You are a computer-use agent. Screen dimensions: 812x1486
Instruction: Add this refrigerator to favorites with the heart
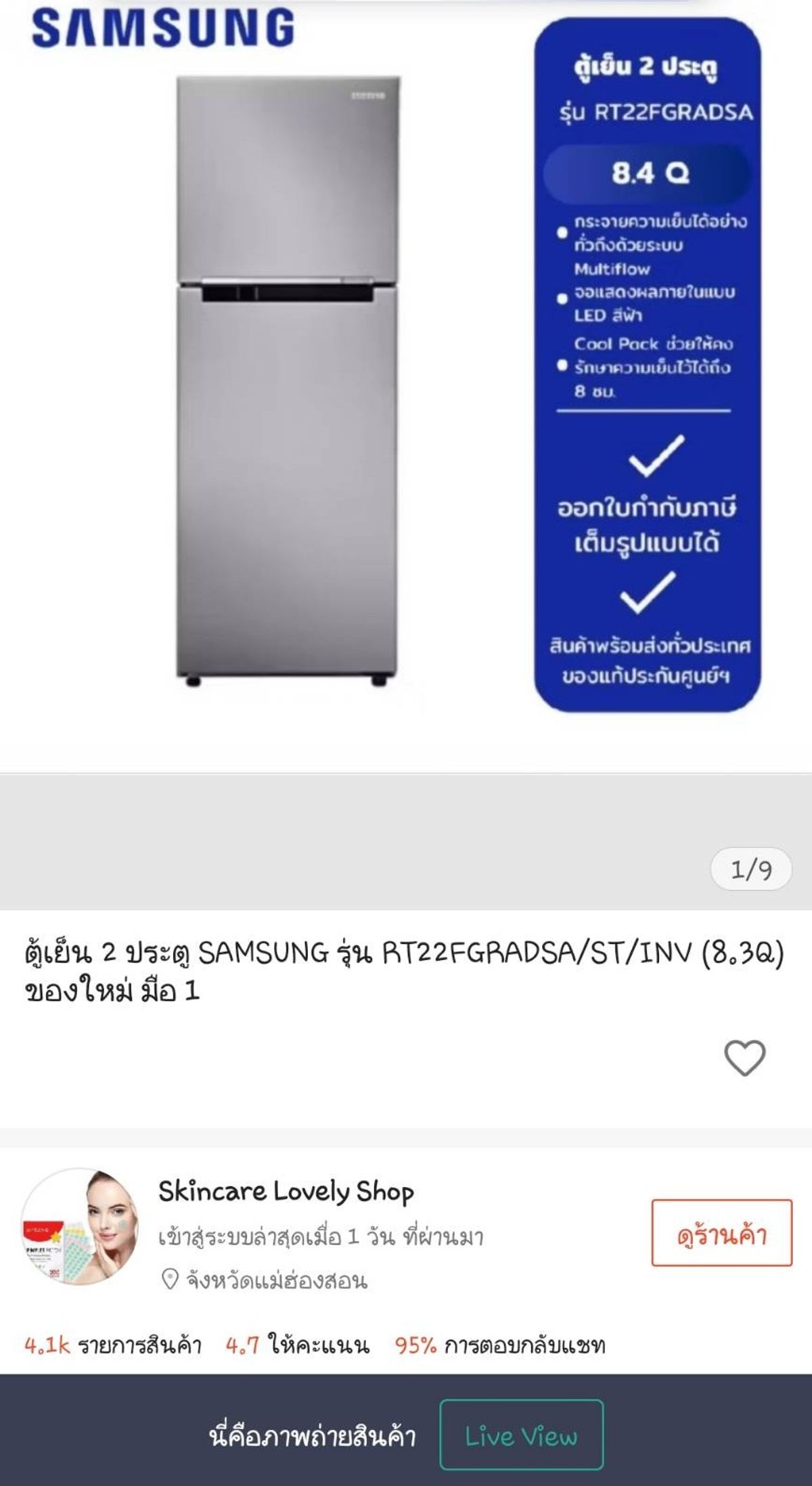click(744, 1057)
